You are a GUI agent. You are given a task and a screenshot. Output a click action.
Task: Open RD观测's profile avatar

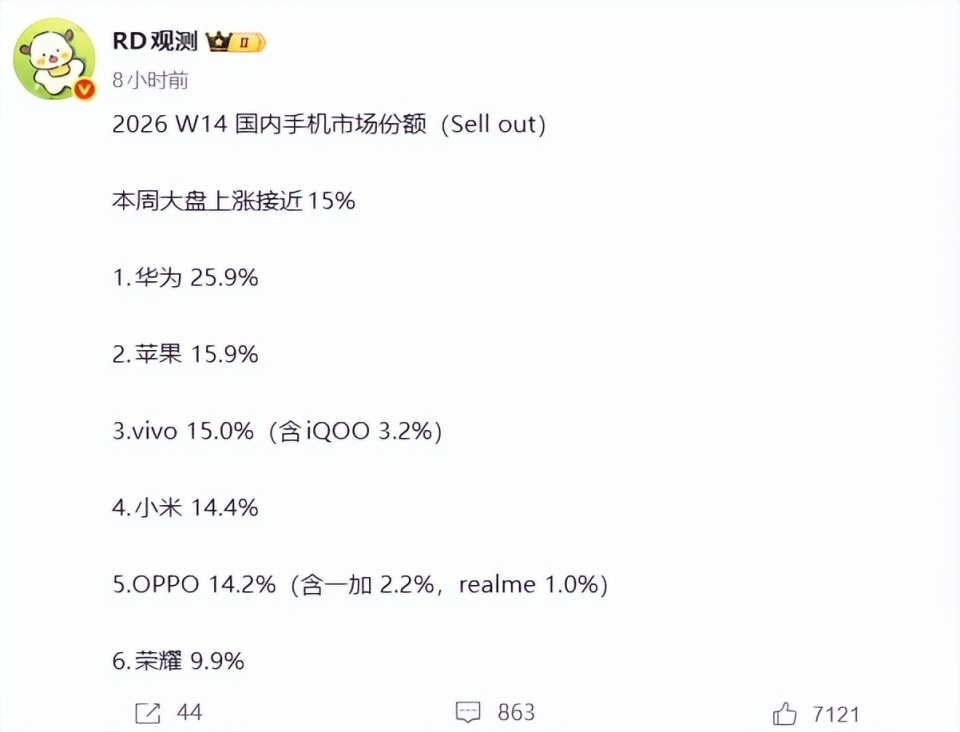[x=54, y=59]
